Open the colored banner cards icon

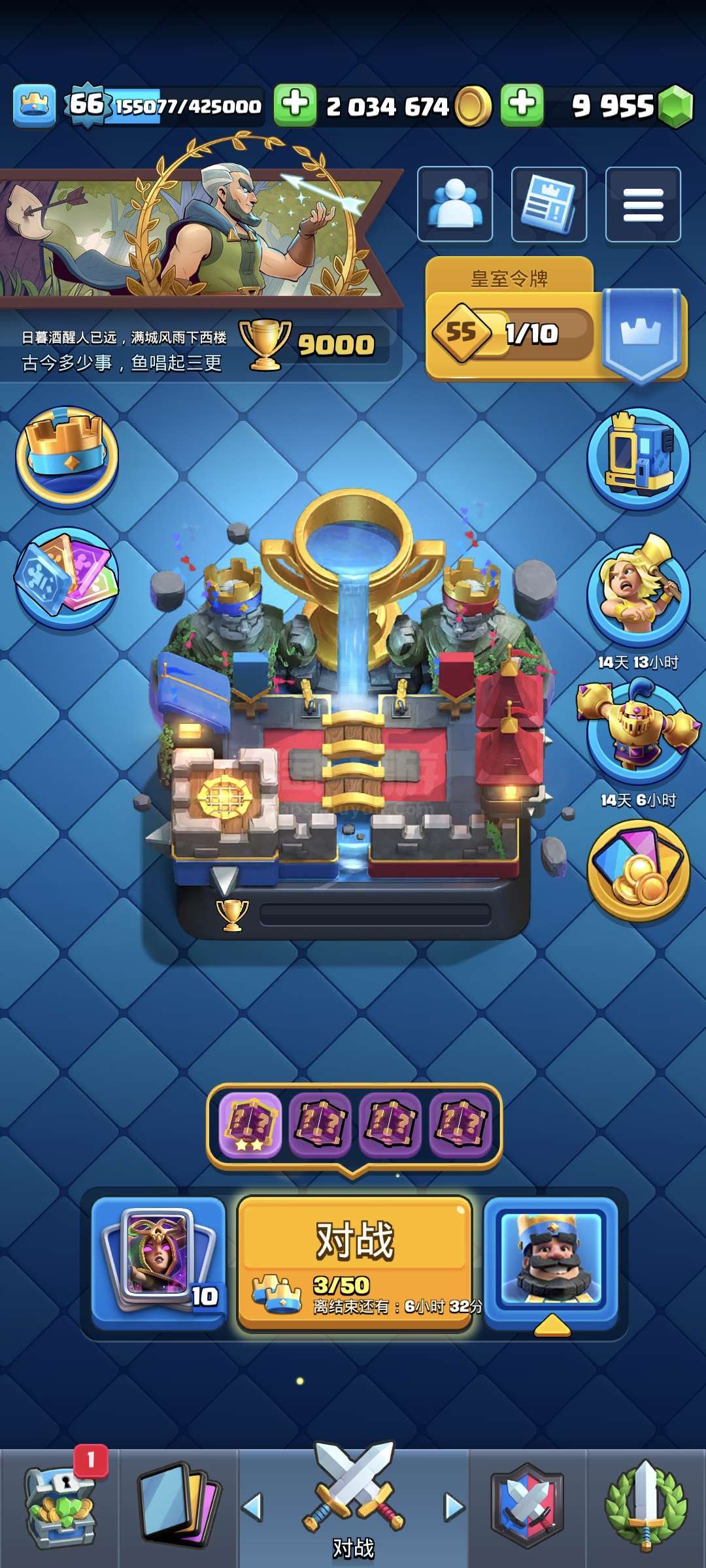pos(67,578)
